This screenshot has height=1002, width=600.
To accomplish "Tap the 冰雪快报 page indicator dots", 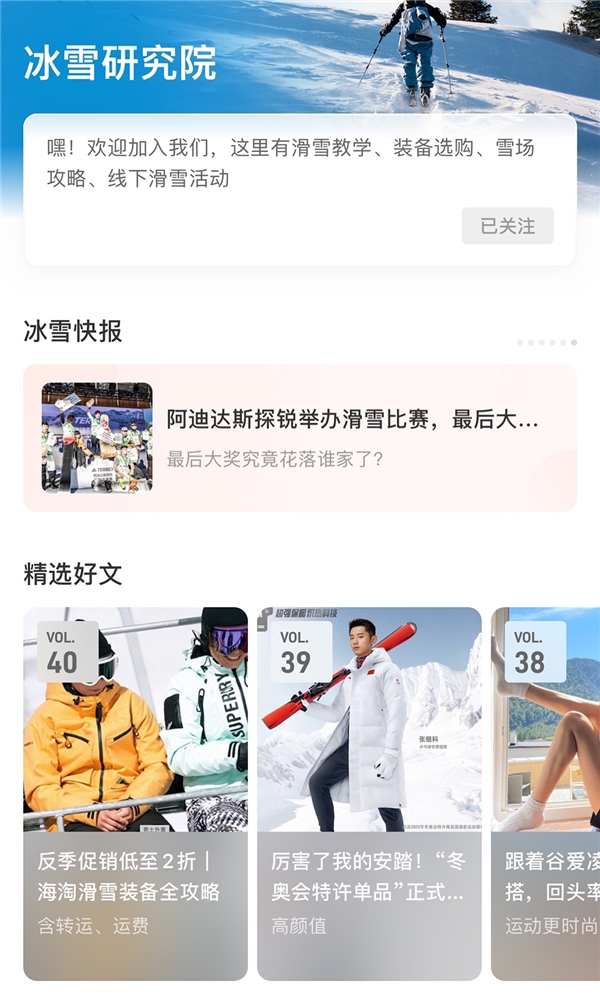I will (547, 343).
